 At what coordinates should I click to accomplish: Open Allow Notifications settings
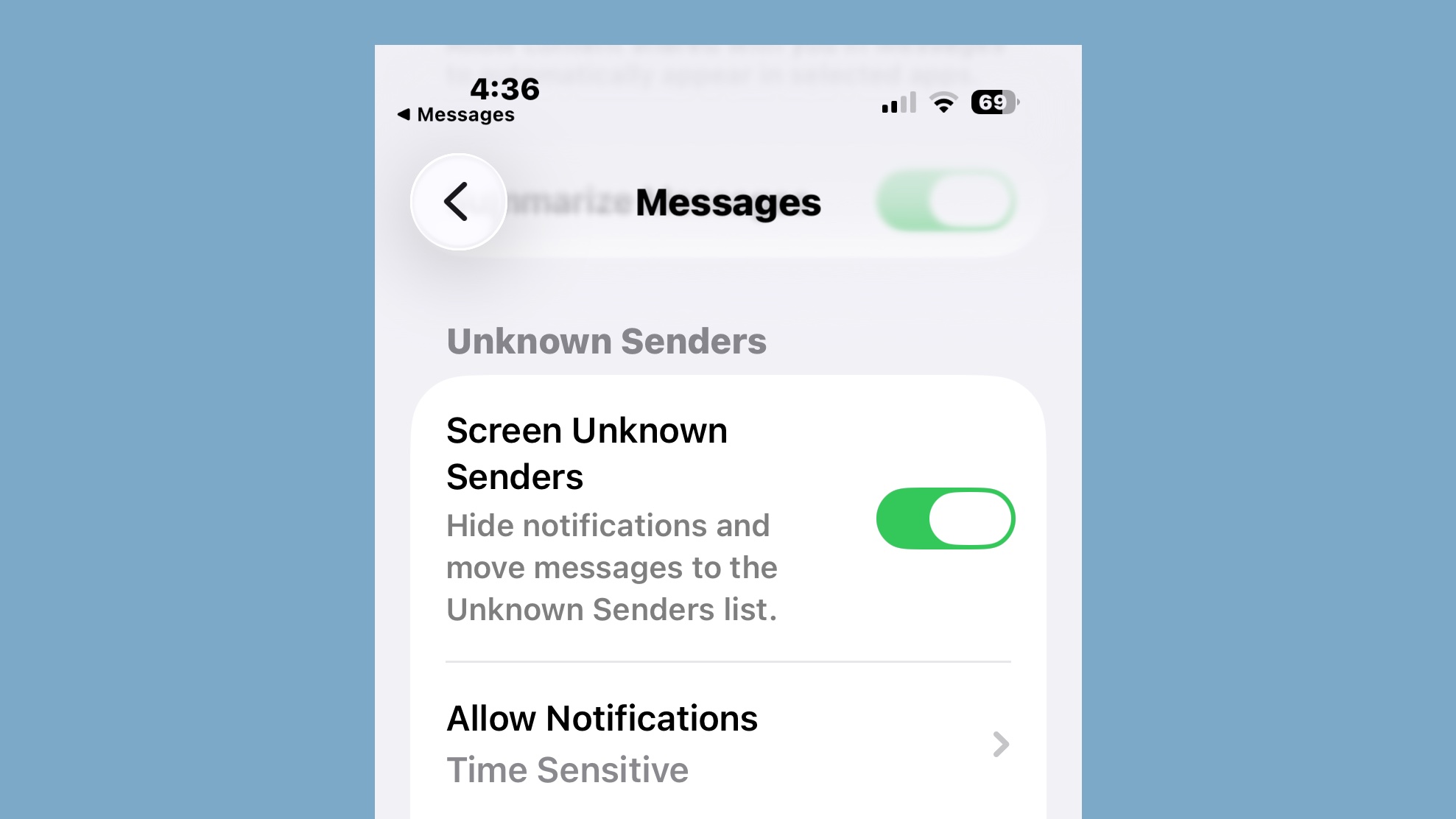click(728, 743)
